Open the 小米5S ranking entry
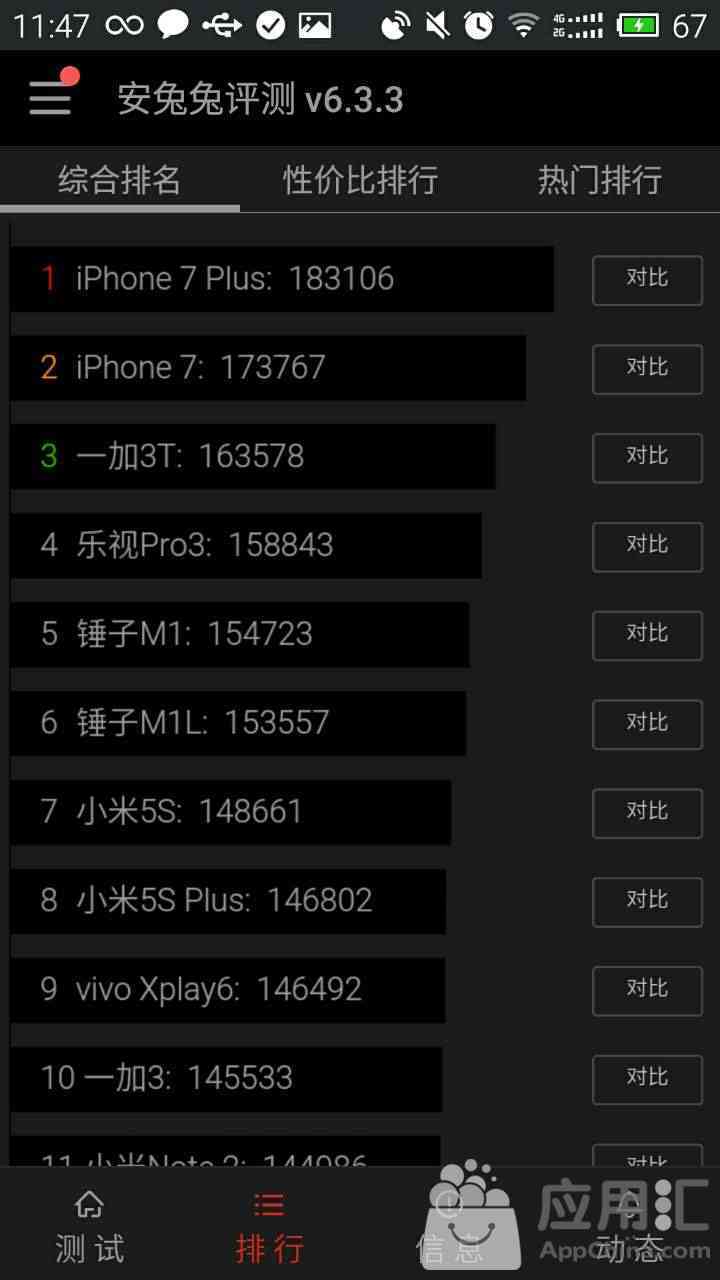Viewport: 720px width, 1280px height. coord(231,812)
